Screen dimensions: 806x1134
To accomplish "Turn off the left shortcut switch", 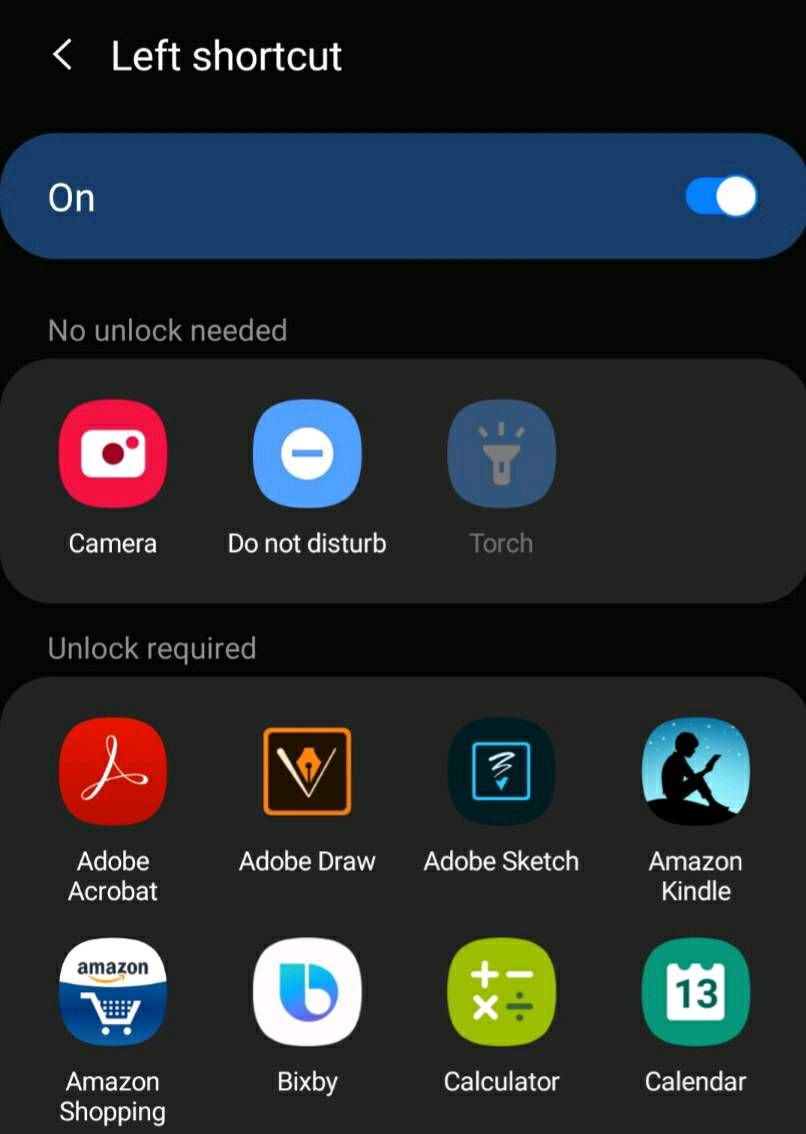I will click(x=721, y=197).
